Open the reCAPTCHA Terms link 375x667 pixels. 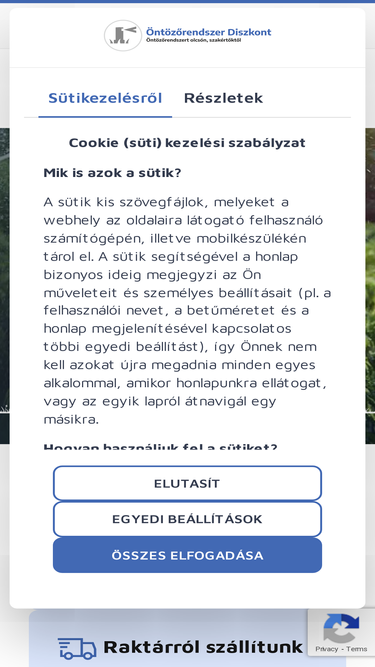click(356, 649)
